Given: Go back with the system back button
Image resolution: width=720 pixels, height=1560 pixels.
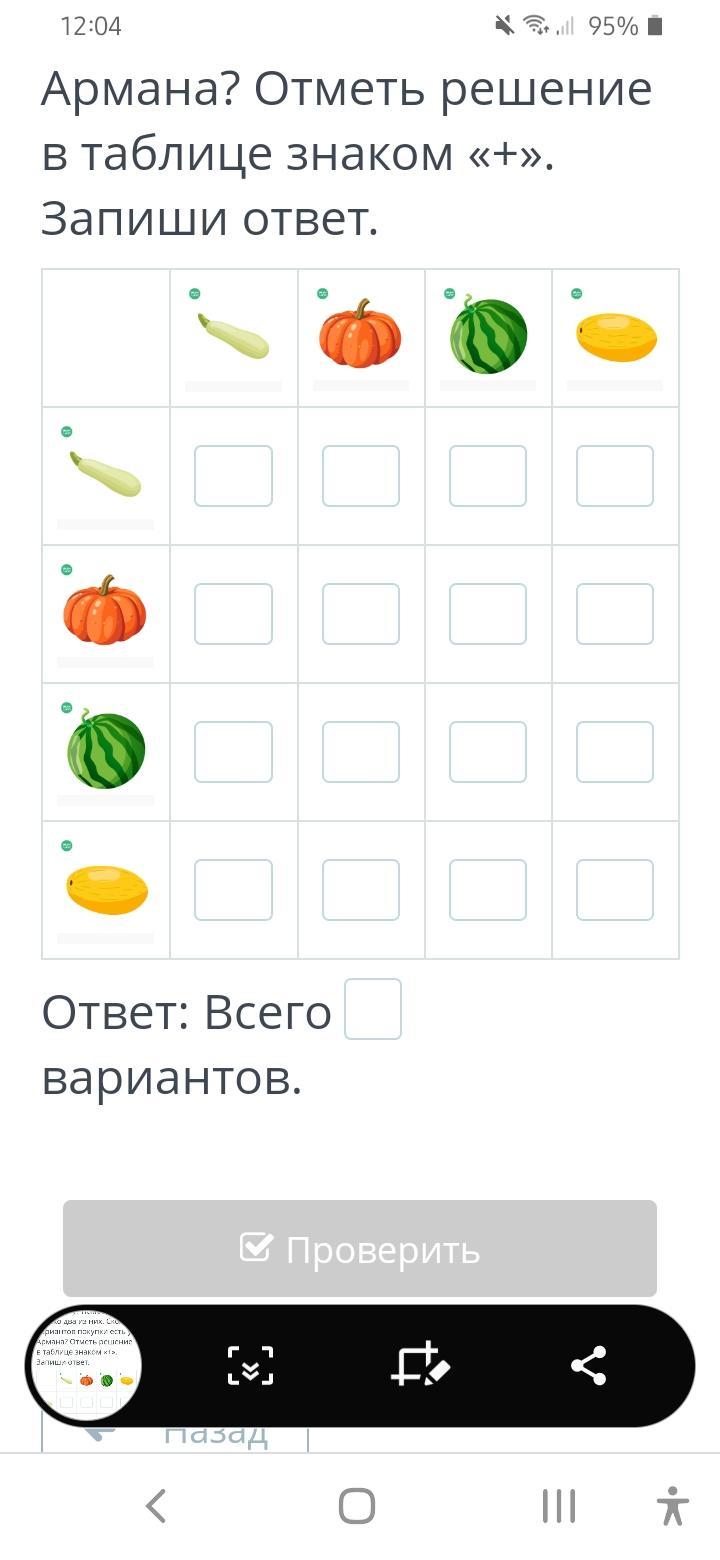Looking at the screenshot, I should click(156, 1506).
